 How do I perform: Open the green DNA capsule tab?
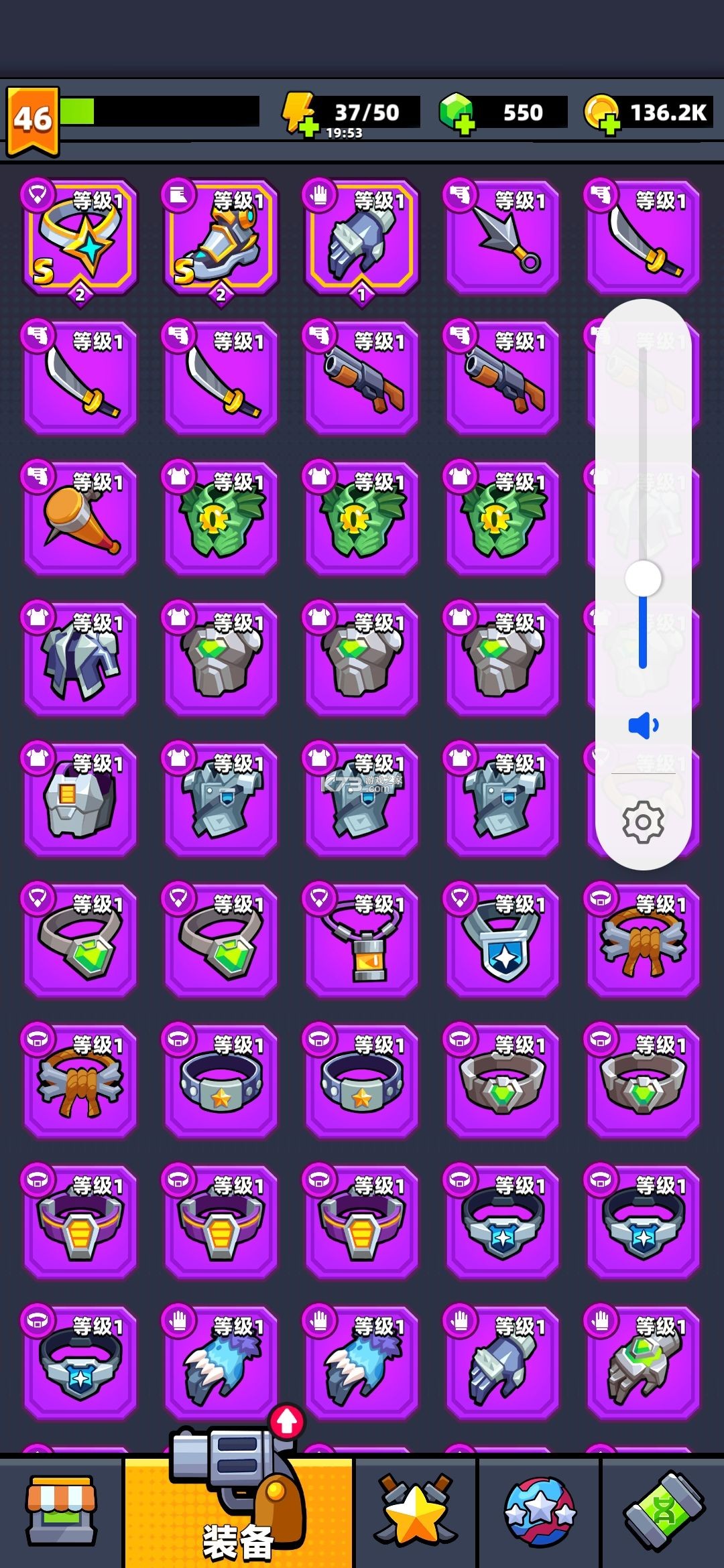pyautogui.click(x=664, y=1511)
